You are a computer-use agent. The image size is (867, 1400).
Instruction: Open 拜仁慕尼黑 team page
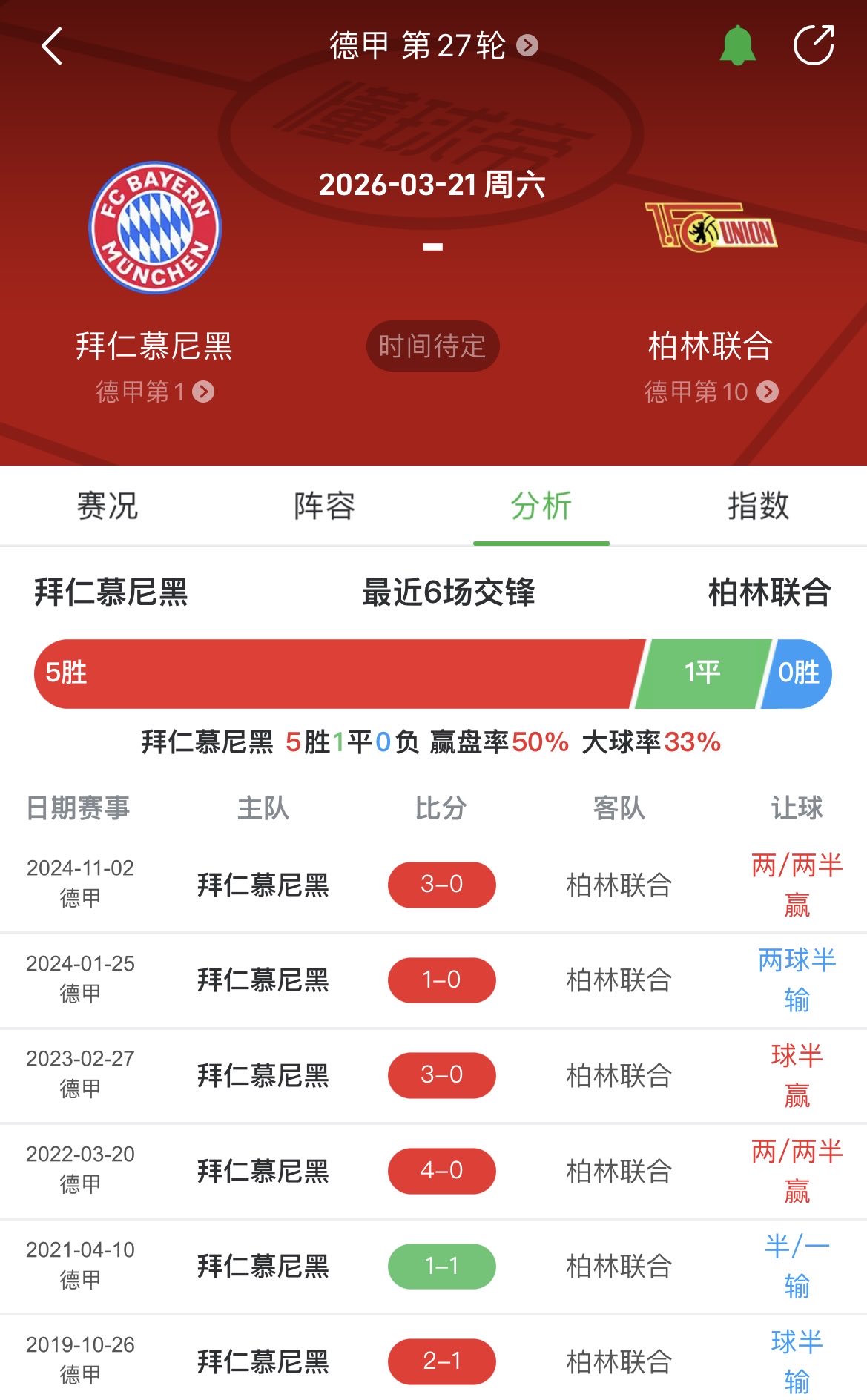click(x=155, y=228)
